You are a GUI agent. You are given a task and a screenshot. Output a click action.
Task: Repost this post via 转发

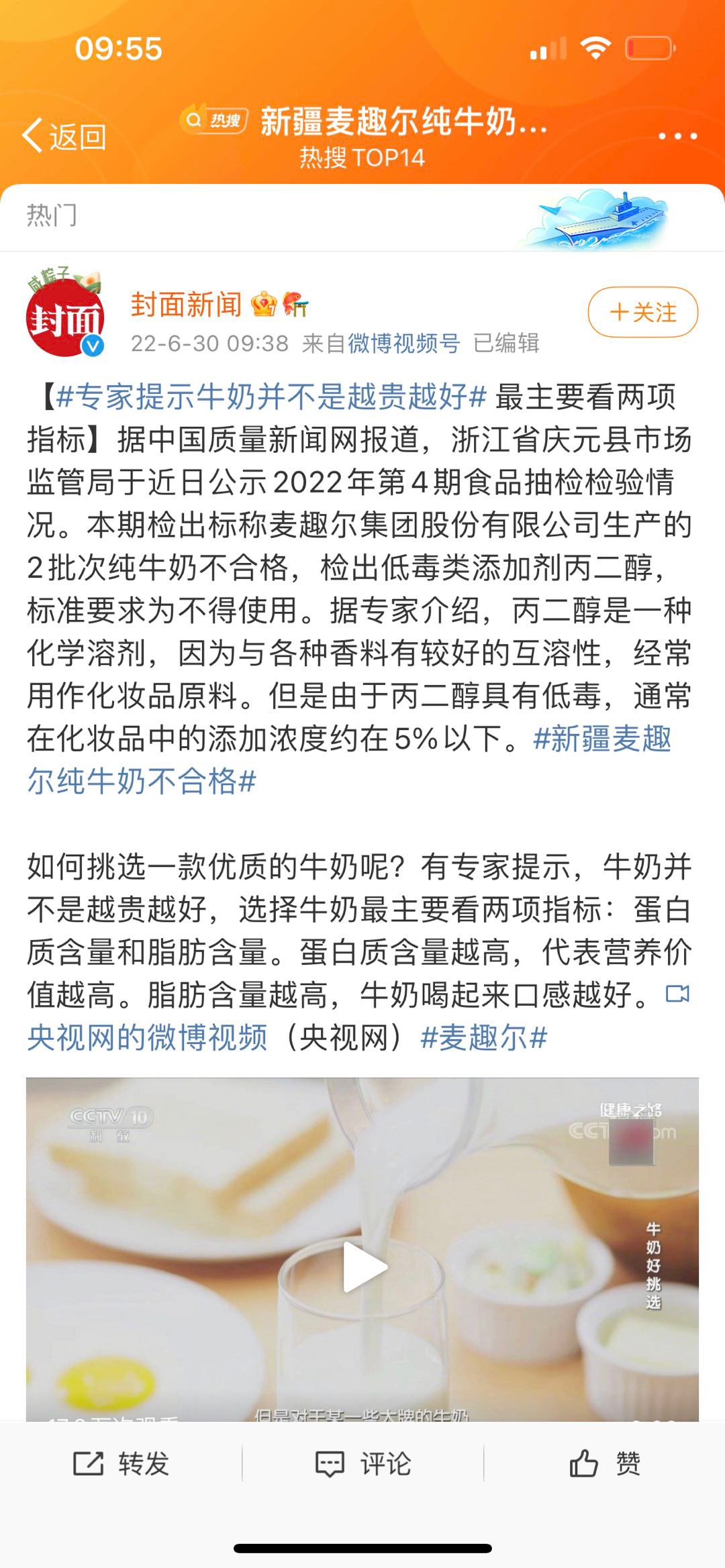(x=121, y=1463)
